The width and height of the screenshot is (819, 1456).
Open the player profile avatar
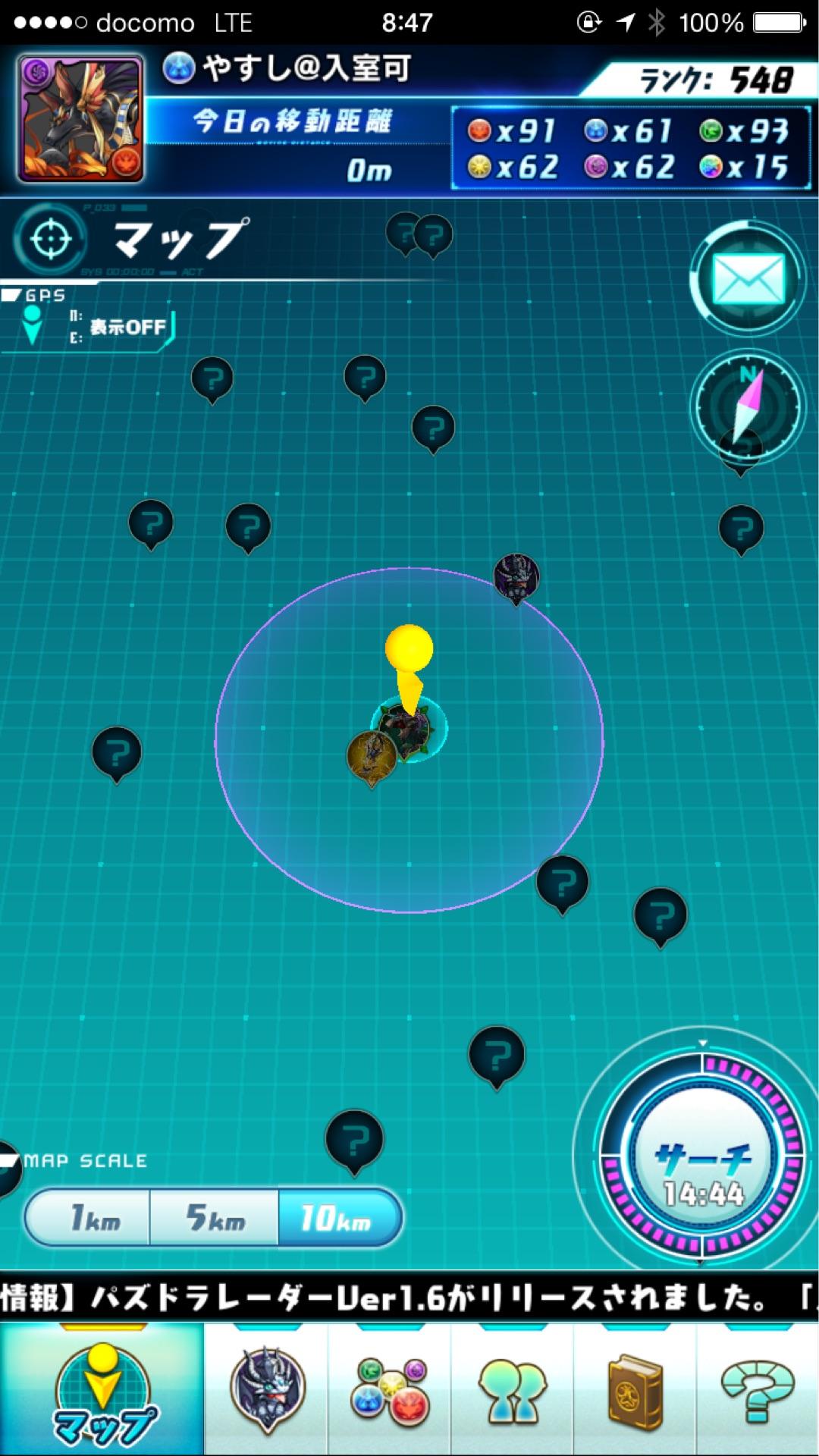80,118
